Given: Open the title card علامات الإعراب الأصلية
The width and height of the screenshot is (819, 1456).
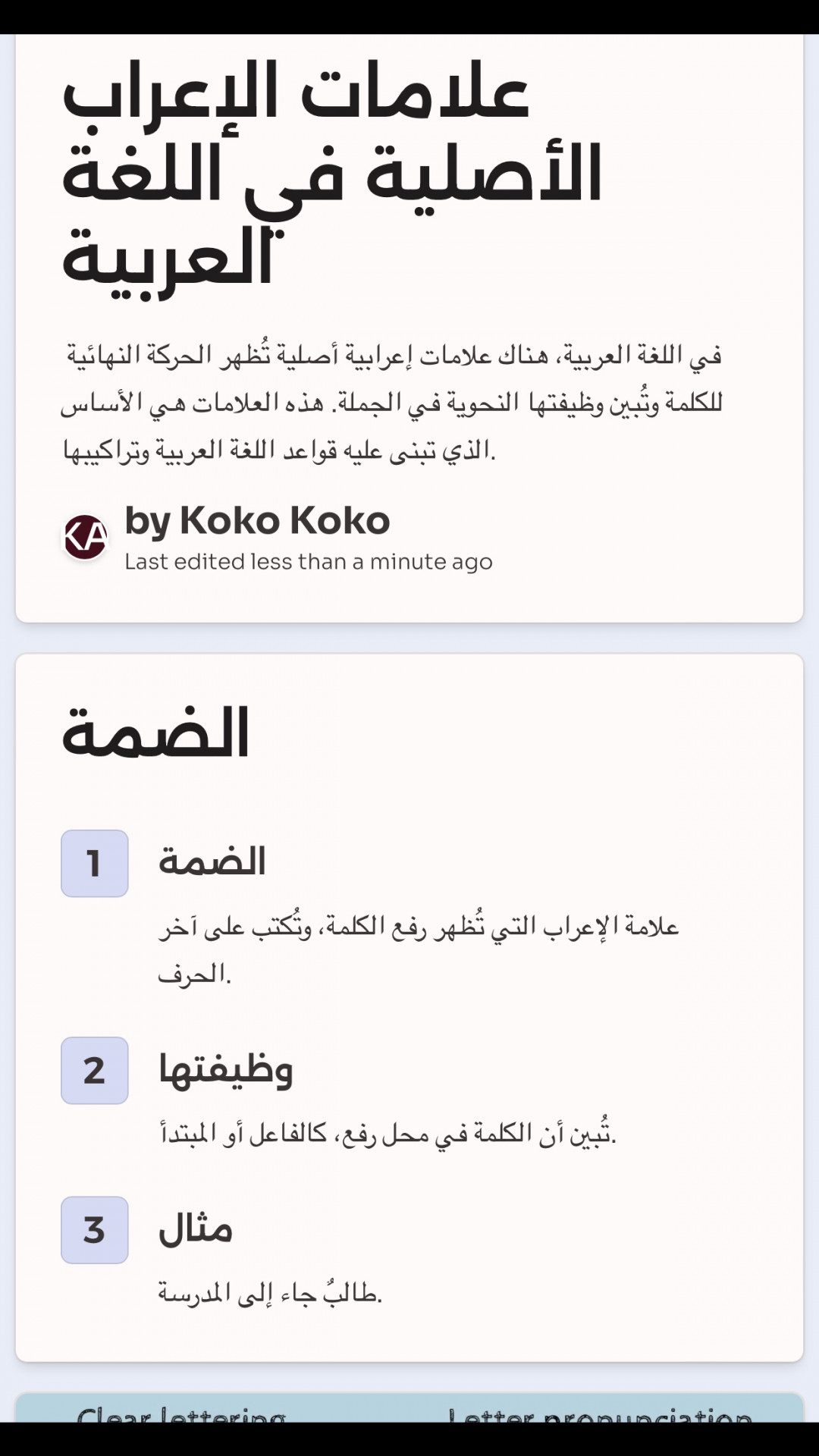Looking at the screenshot, I should (x=409, y=328).
